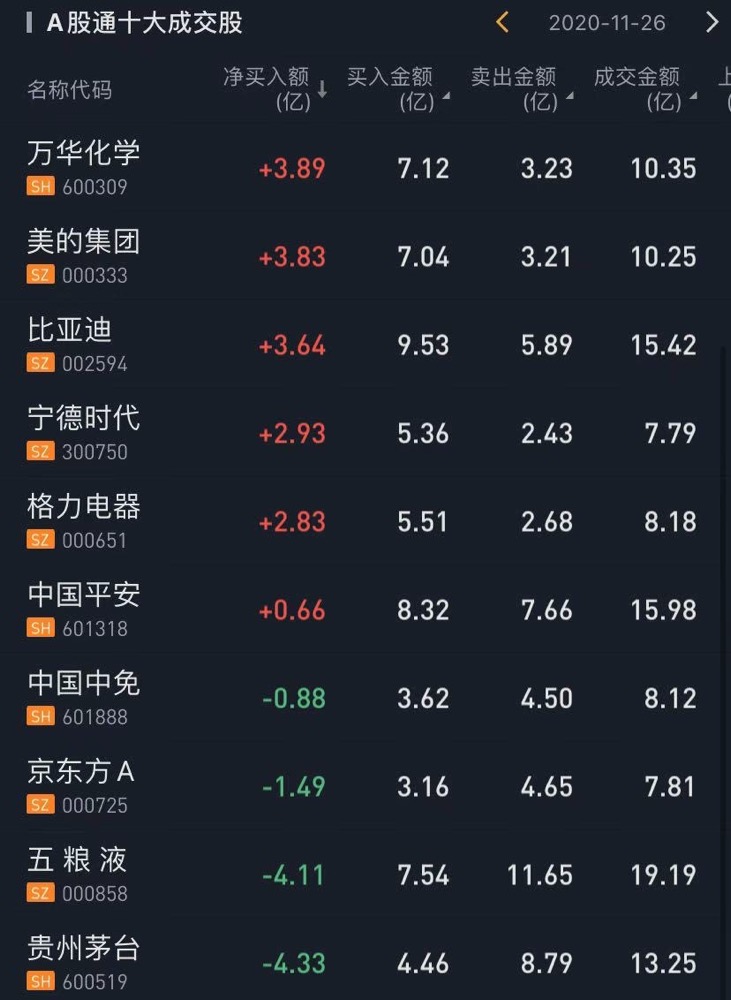View 贵州茅台 stock details
731x1000 pixels.
(84, 962)
